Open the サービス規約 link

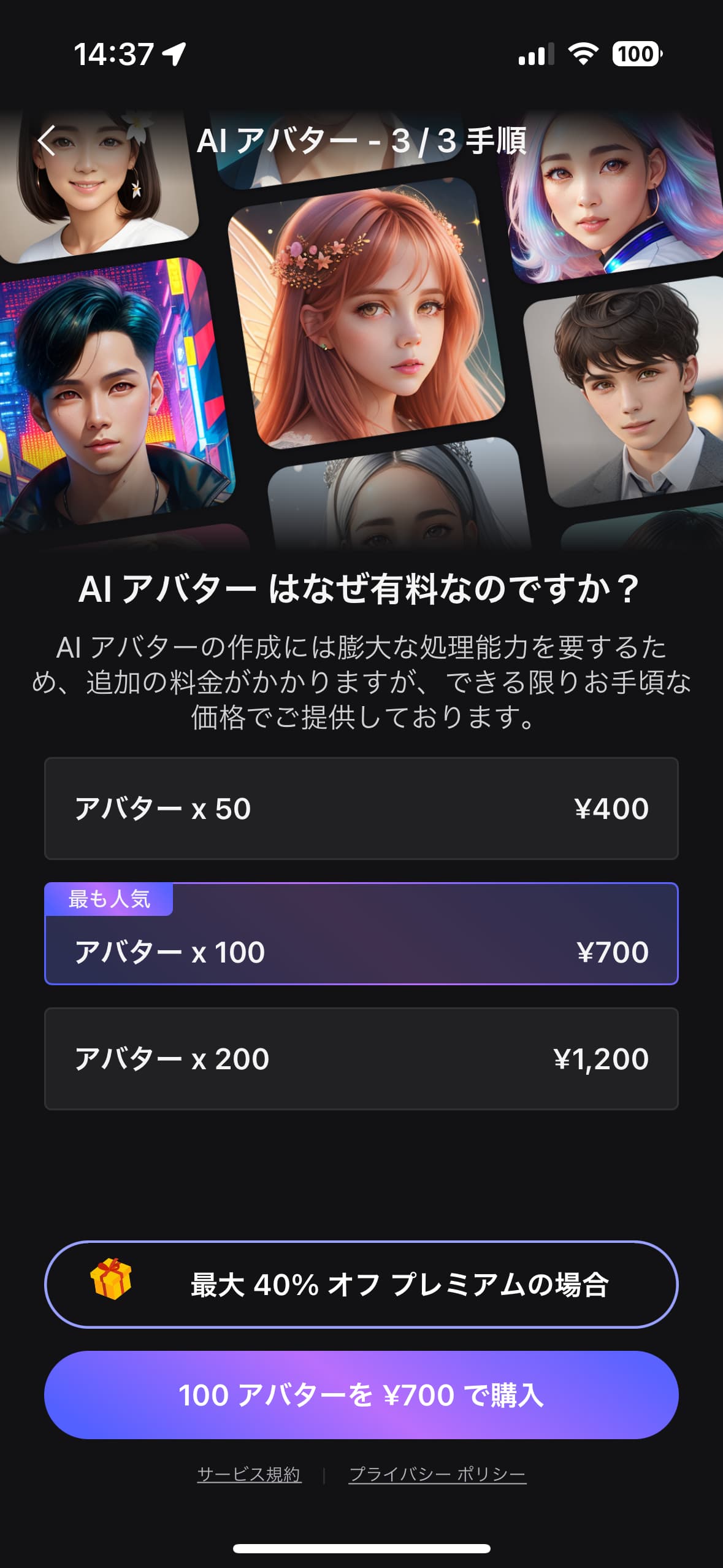(x=249, y=1474)
